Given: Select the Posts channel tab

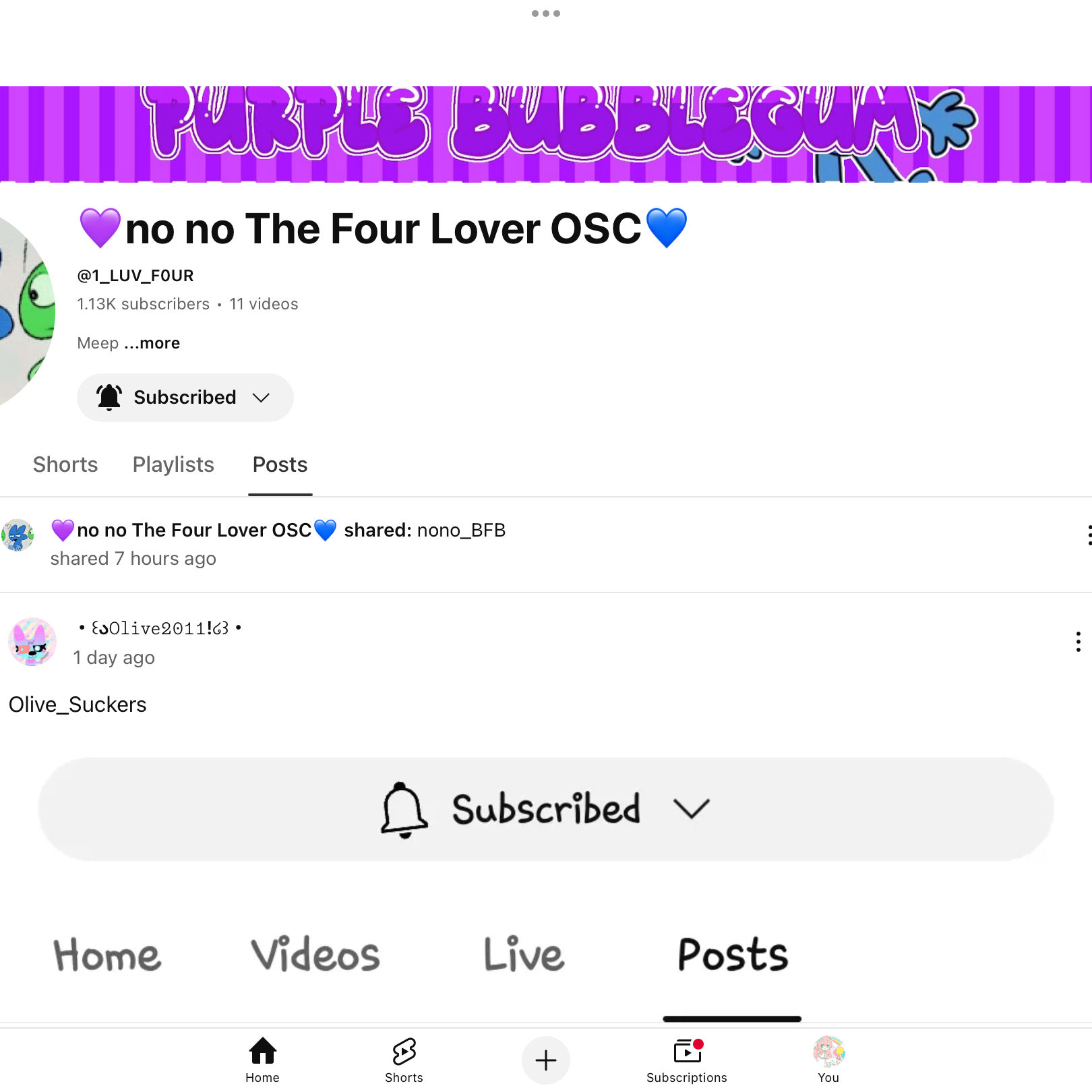Looking at the screenshot, I should [x=280, y=464].
